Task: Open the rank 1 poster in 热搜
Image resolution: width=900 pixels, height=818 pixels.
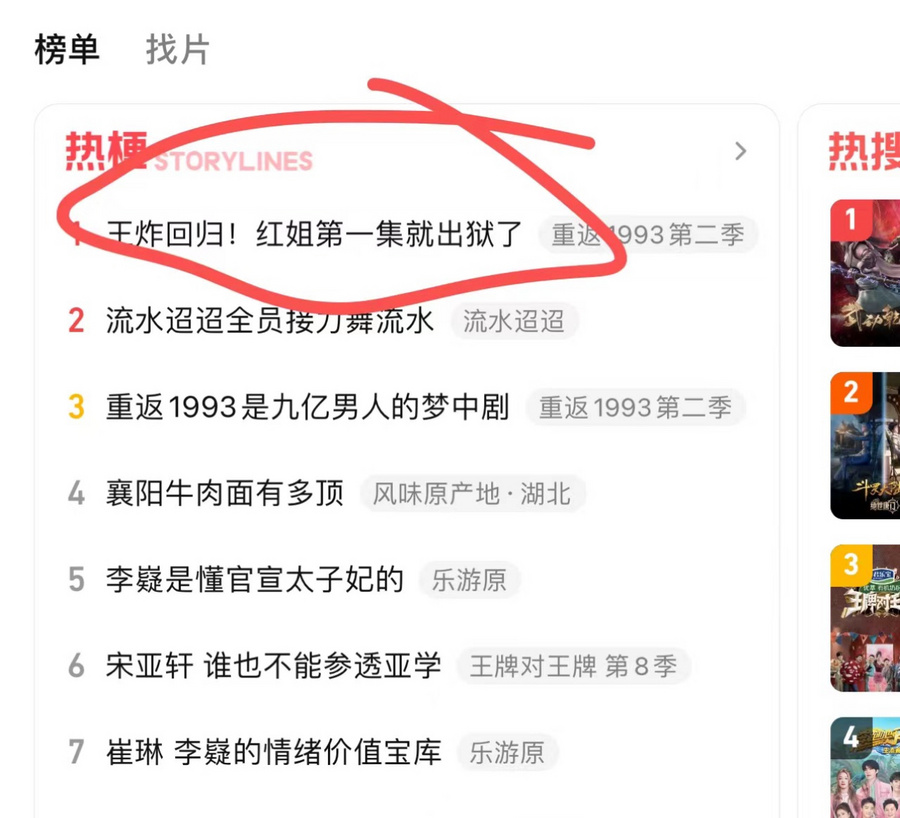Action: [x=866, y=273]
